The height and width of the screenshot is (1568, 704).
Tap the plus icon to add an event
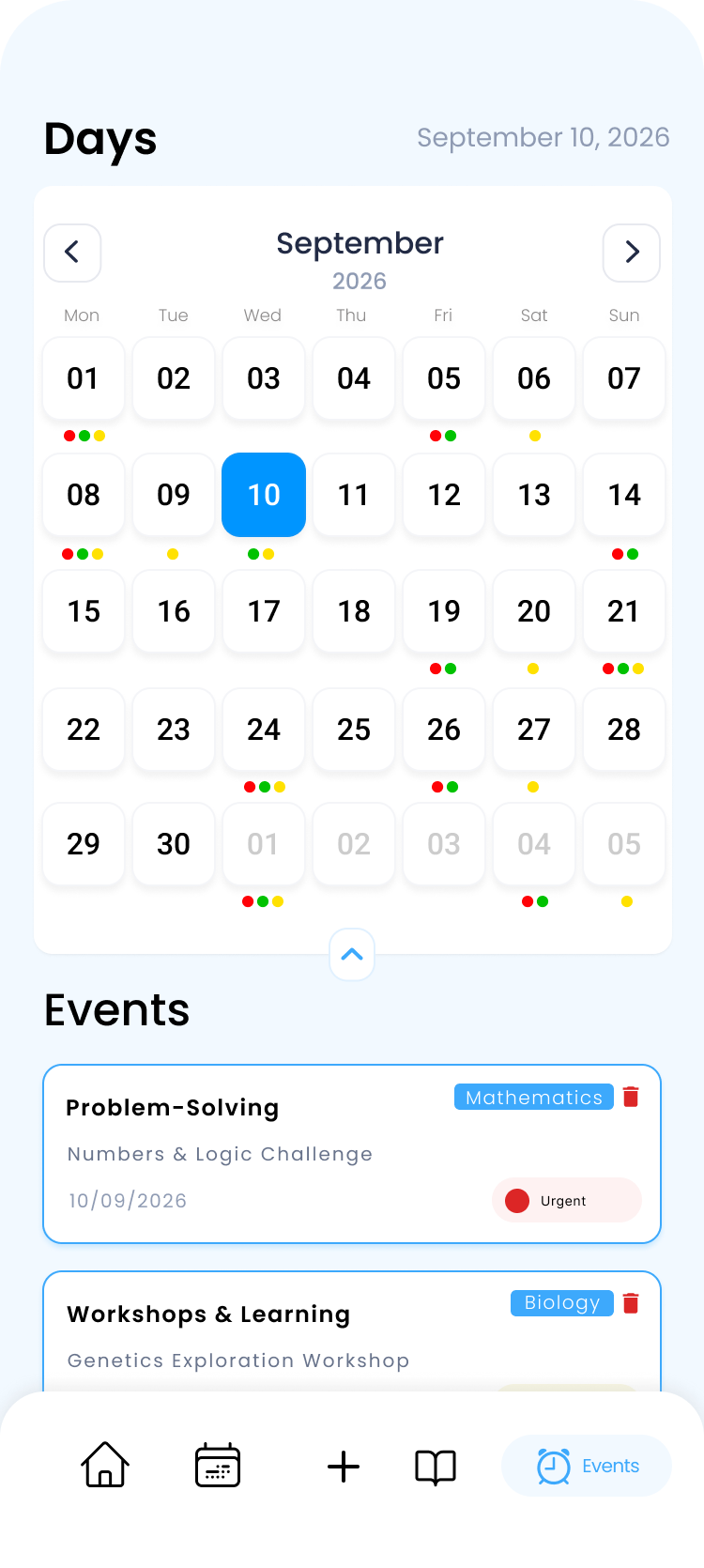pyautogui.click(x=344, y=1466)
